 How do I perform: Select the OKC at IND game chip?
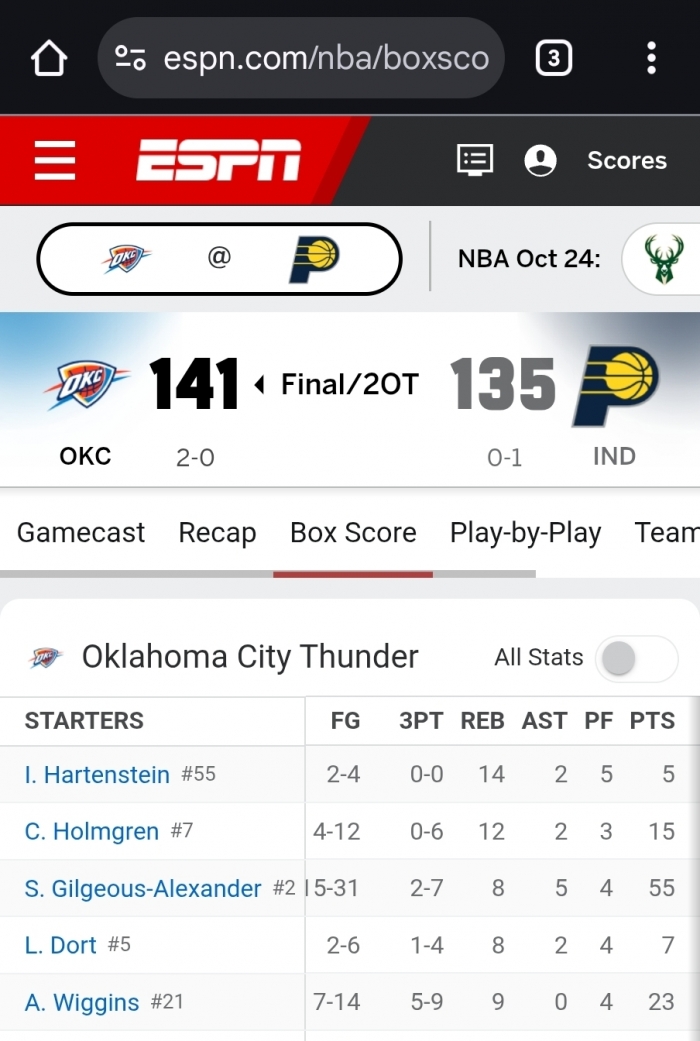tap(219, 259)
